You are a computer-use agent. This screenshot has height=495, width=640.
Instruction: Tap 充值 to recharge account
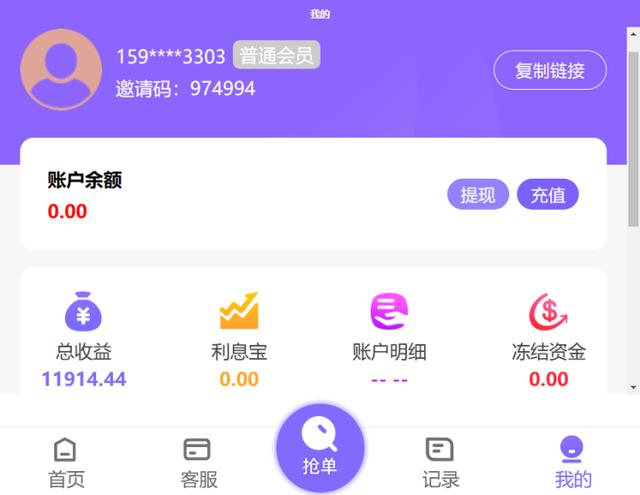(547, 195)
